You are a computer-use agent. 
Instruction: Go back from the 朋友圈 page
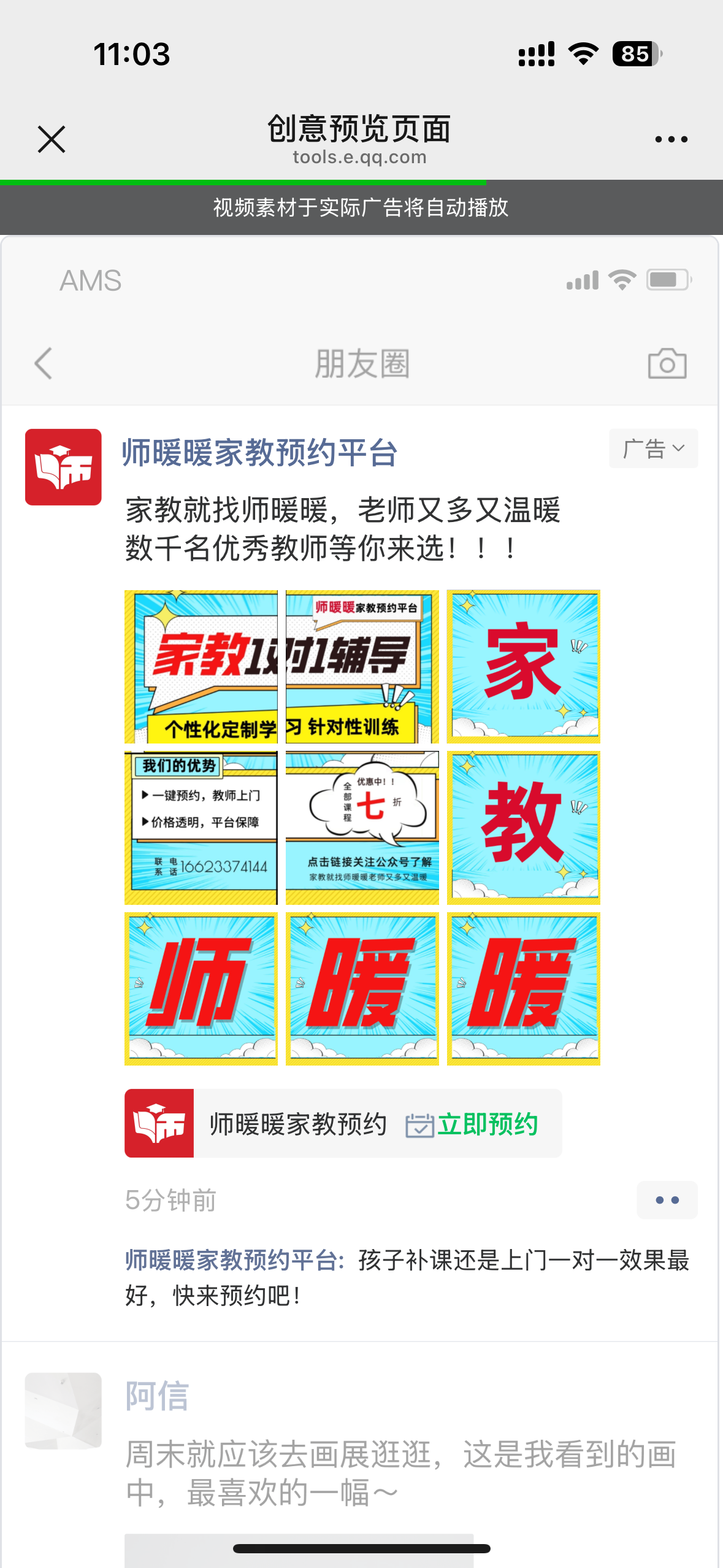44,364
